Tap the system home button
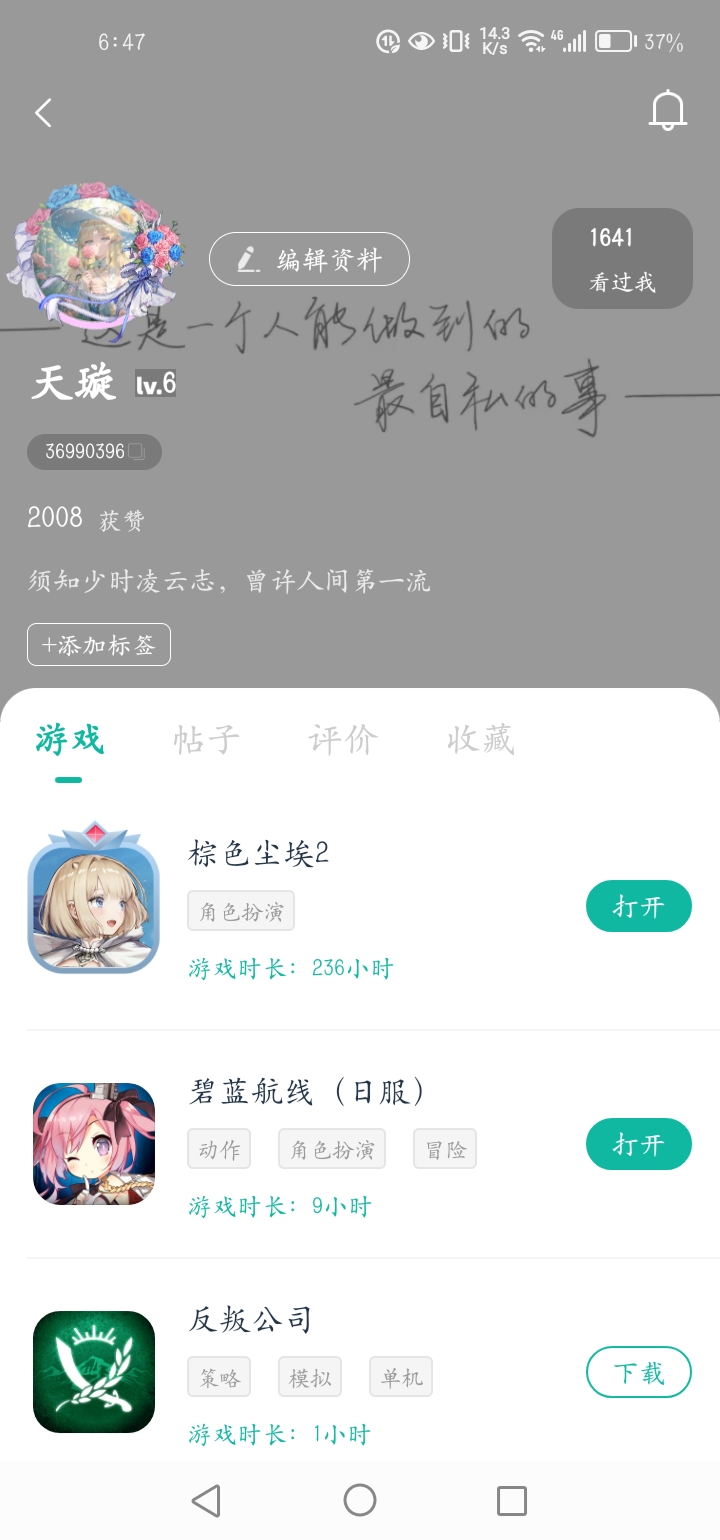 (x=360, y=1500)
